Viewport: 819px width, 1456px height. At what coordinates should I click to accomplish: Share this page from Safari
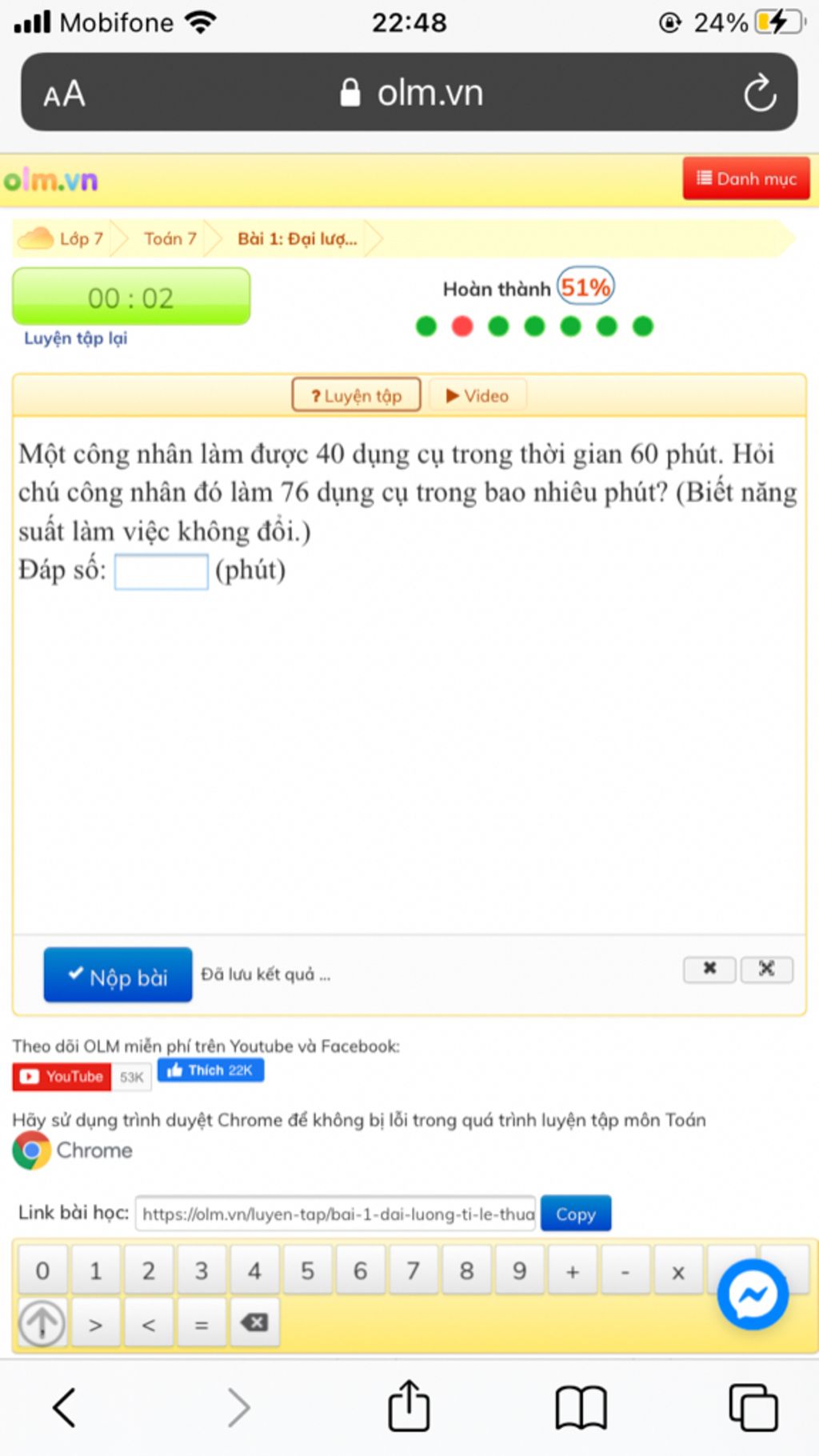pos(409,1406)
